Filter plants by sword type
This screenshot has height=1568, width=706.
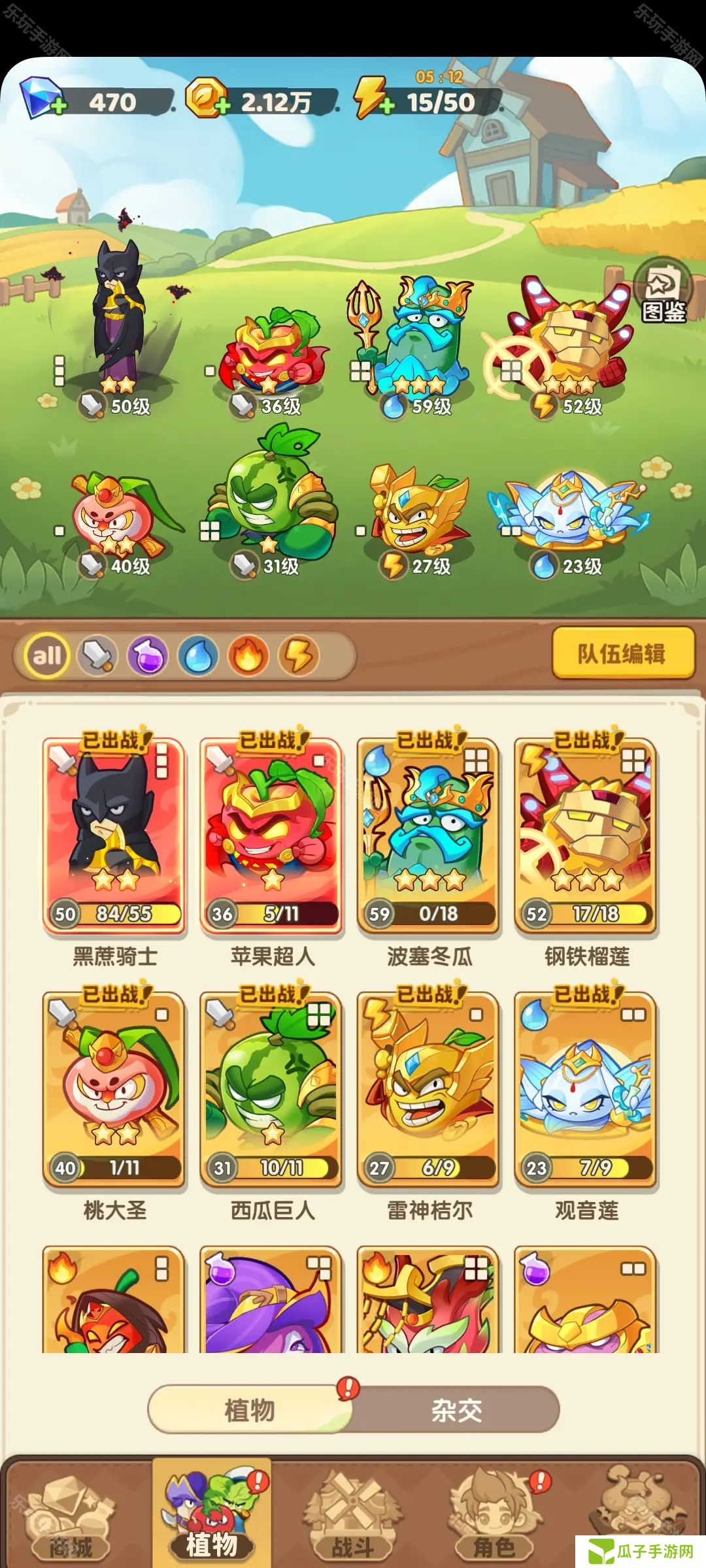coord(97,655)
